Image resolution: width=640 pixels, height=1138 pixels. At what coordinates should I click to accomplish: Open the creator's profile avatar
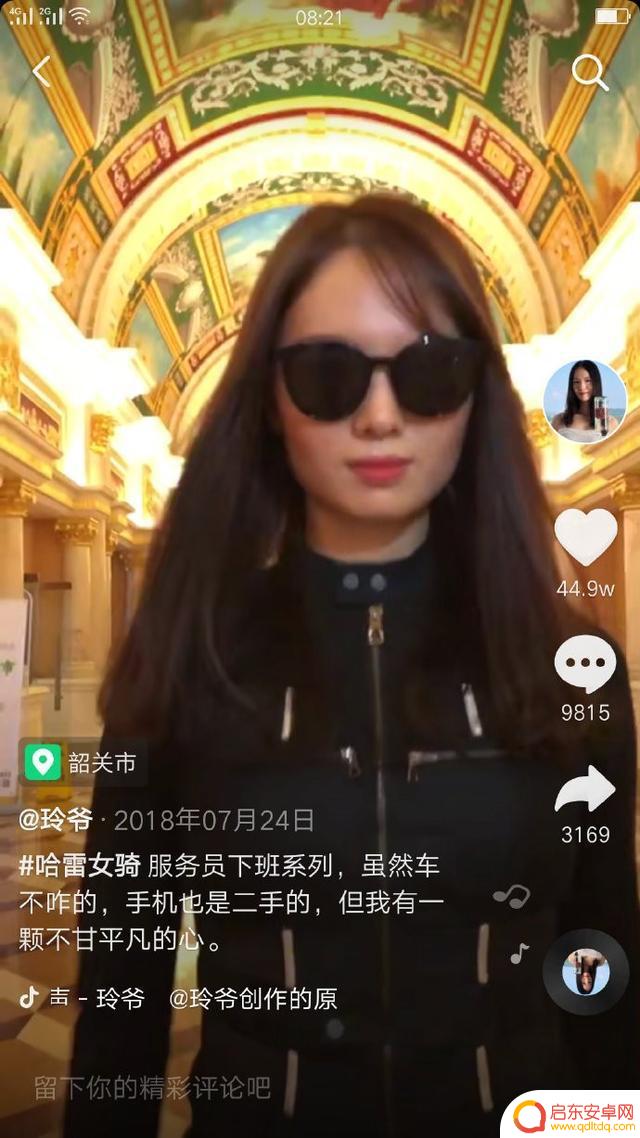585,401
